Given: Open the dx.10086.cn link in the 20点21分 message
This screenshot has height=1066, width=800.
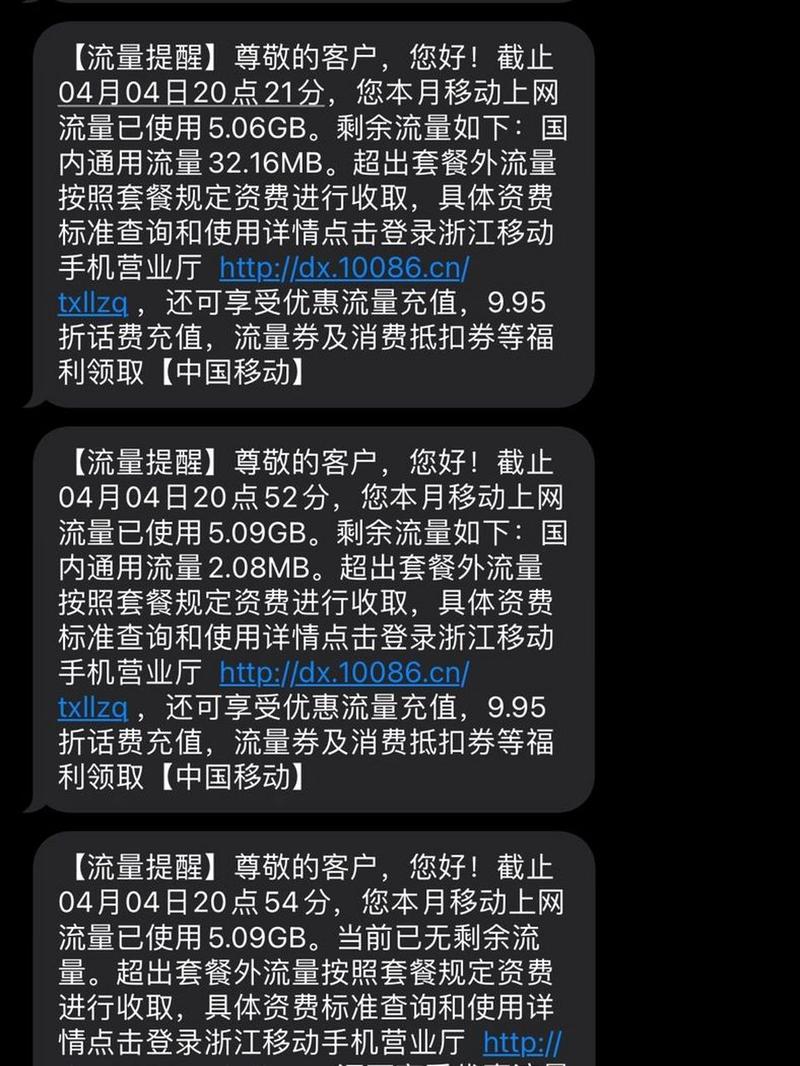Looking at the screenshot, I should (x=343, y=268).
